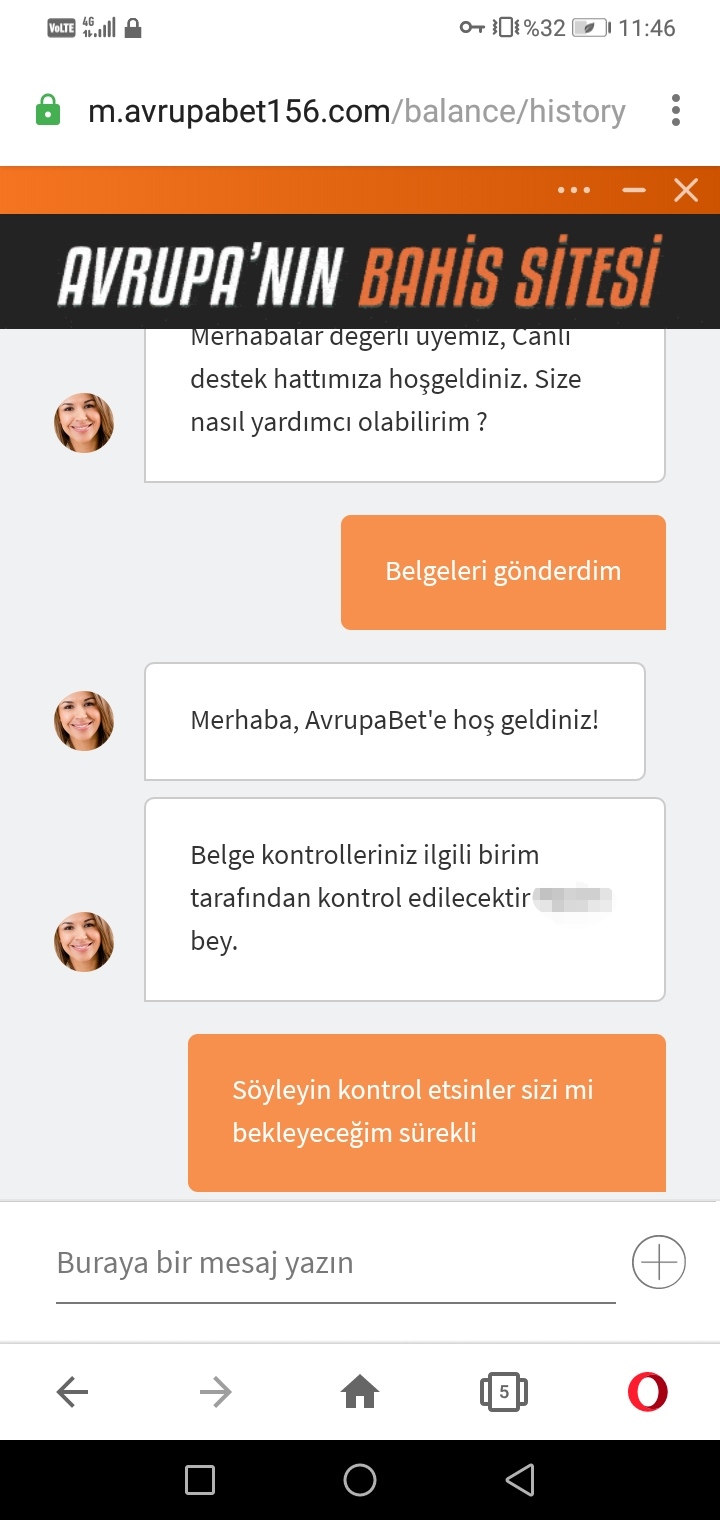Minimize the live support chat window

click(x=634, y=190)
